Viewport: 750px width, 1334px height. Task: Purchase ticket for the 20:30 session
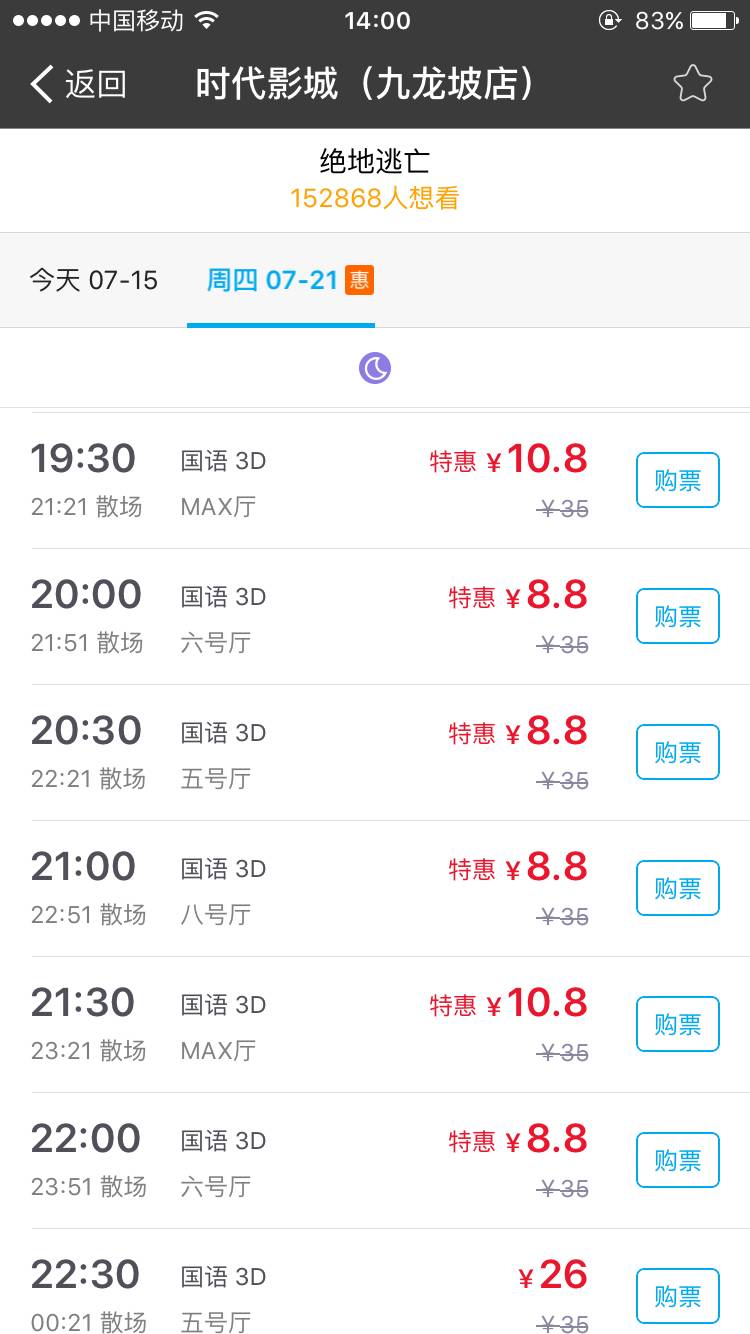pyautogui.click(x=678, y=752)
